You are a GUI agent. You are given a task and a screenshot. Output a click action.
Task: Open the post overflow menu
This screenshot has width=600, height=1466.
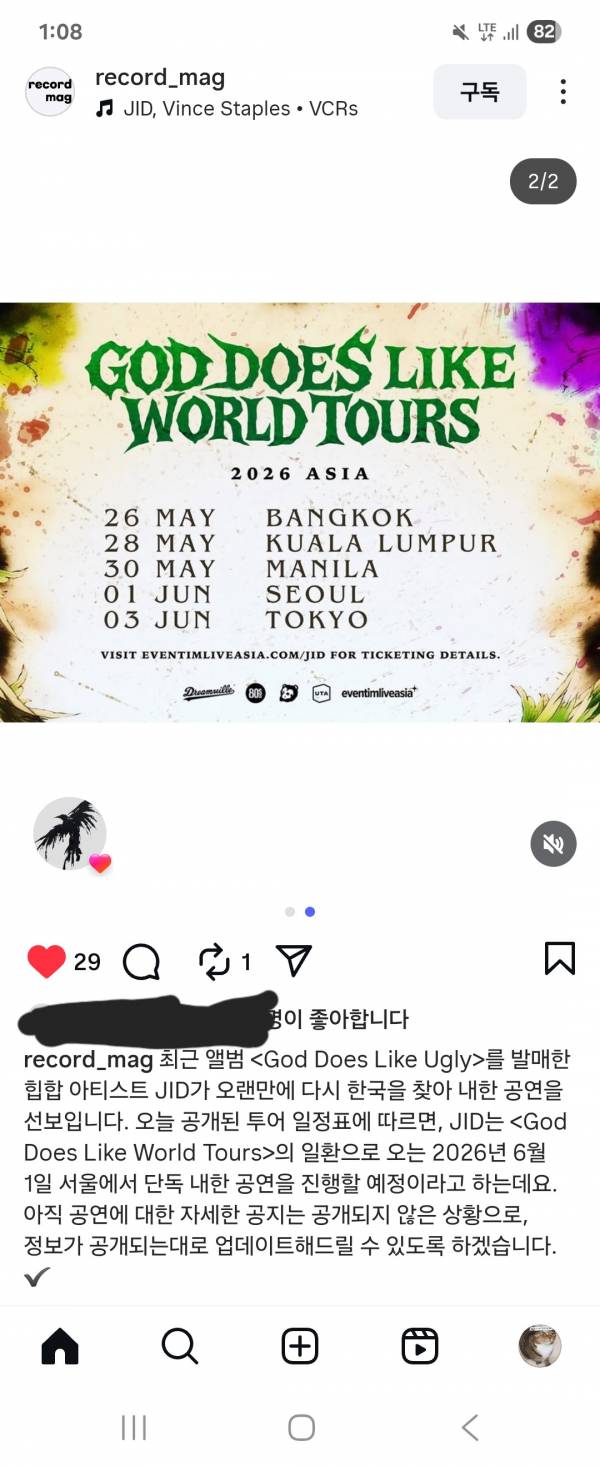pyautogui.click(x=563, y=92)
